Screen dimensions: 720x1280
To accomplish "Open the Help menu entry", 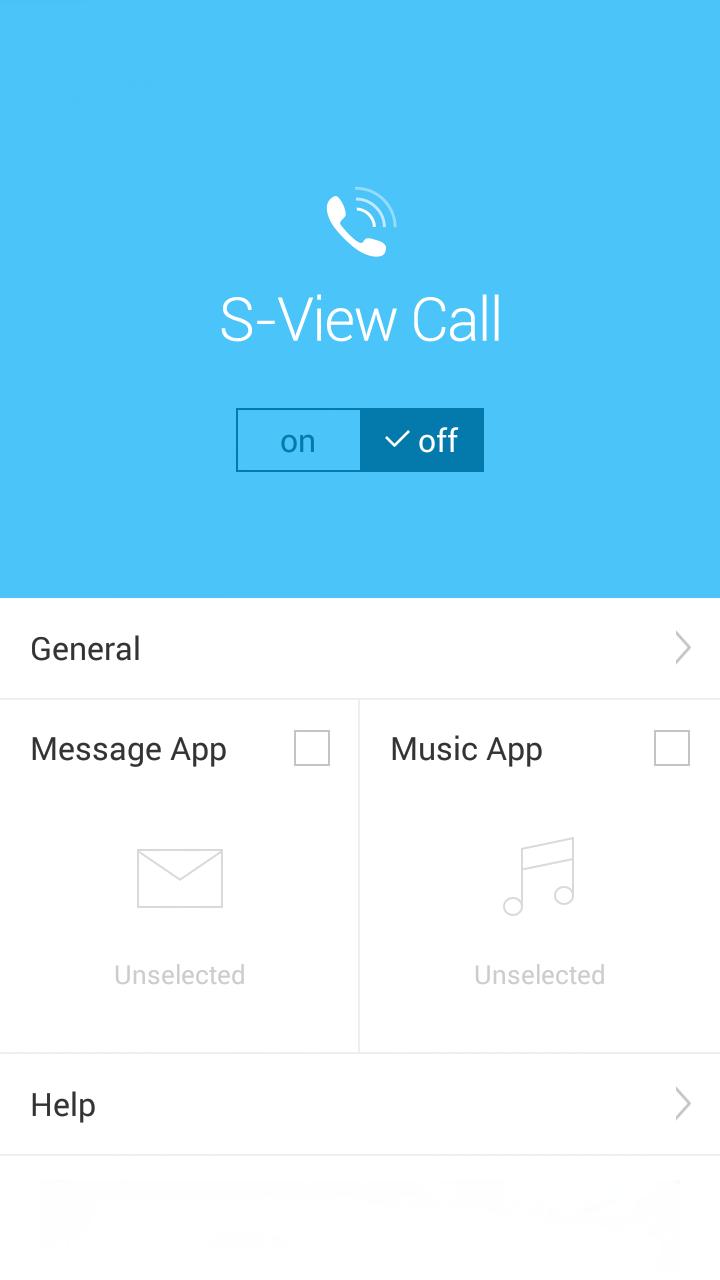I will coord(360,1104).
